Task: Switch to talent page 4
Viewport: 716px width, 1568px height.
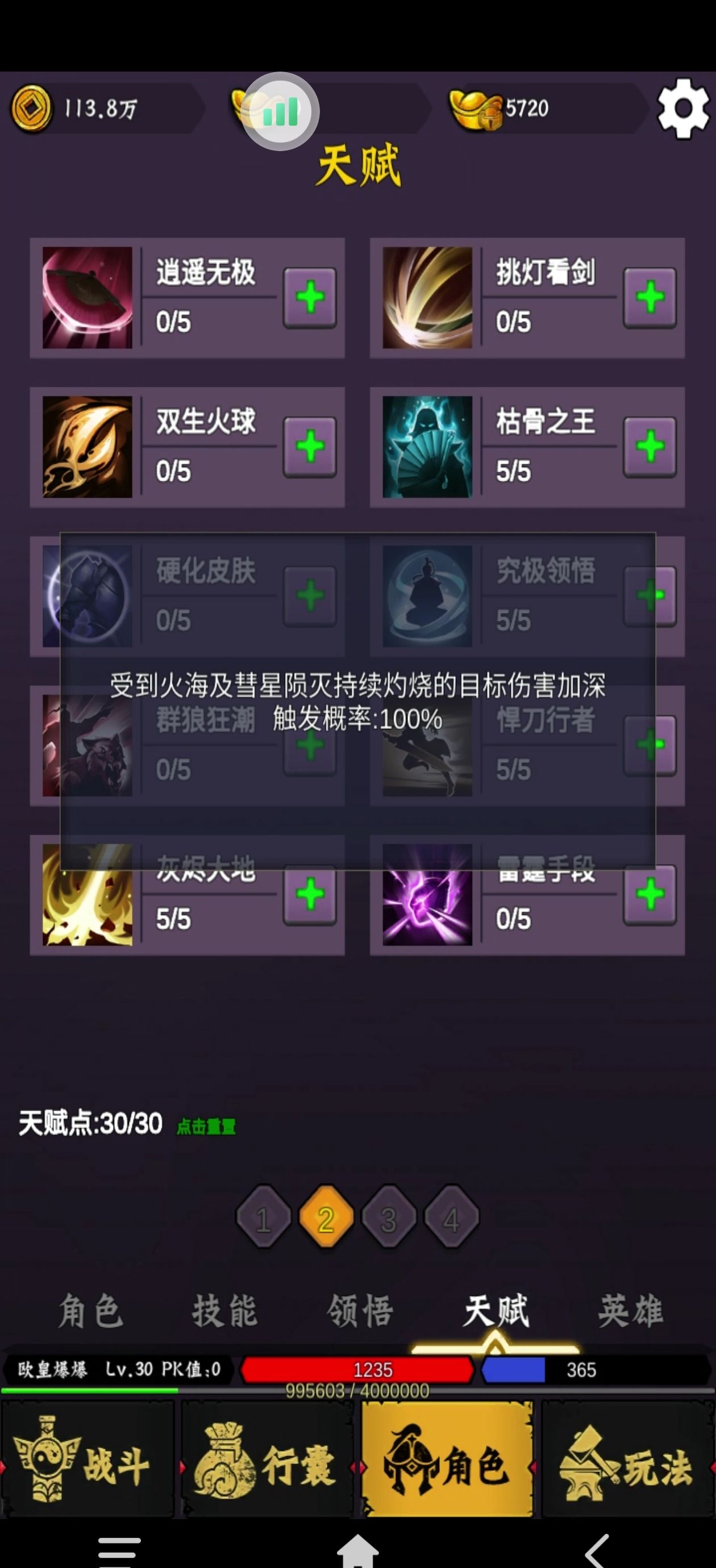Action: [451, 1219]
